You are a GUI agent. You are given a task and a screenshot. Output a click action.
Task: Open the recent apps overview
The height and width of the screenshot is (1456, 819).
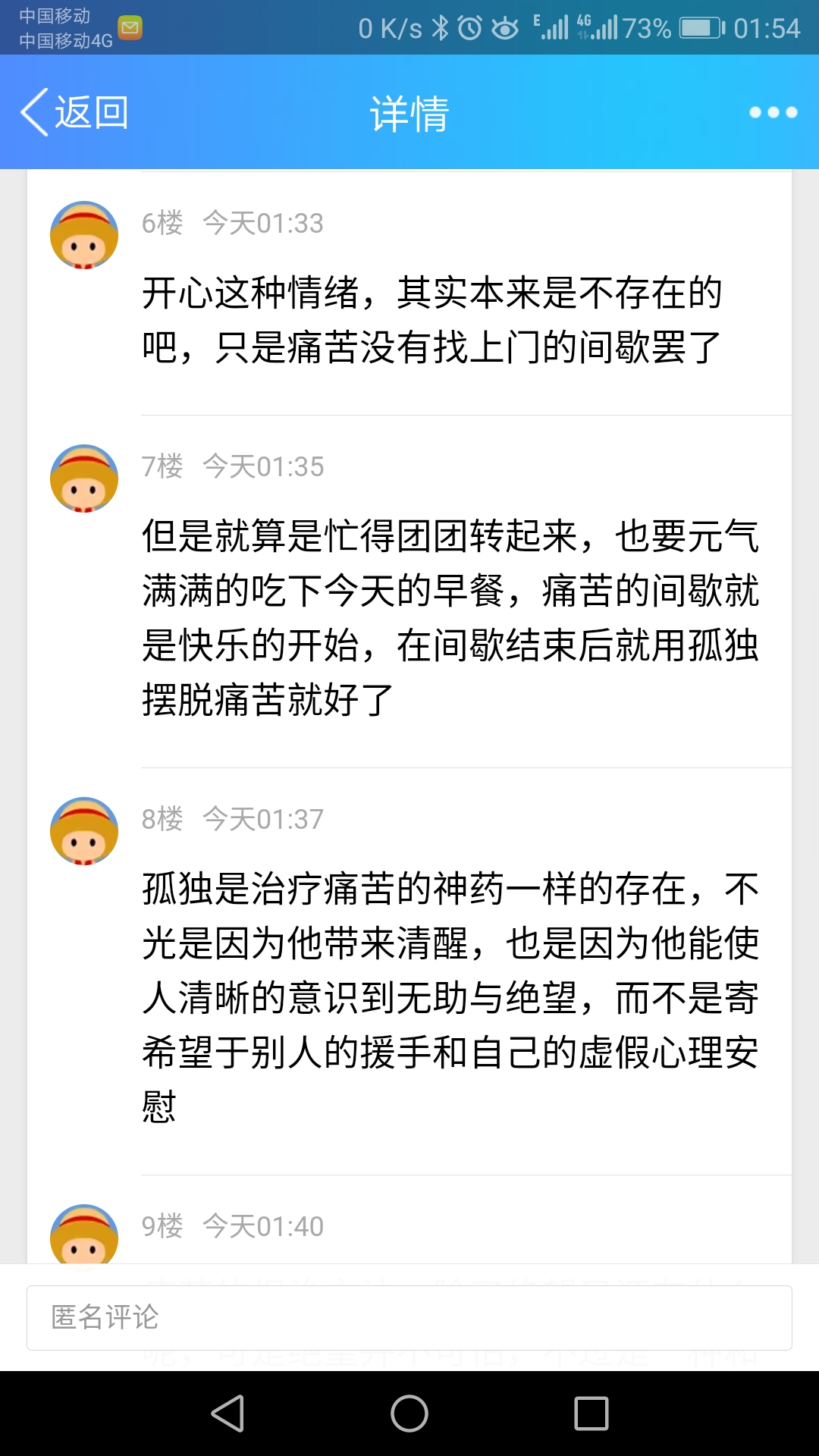(x=591, y=1414)
